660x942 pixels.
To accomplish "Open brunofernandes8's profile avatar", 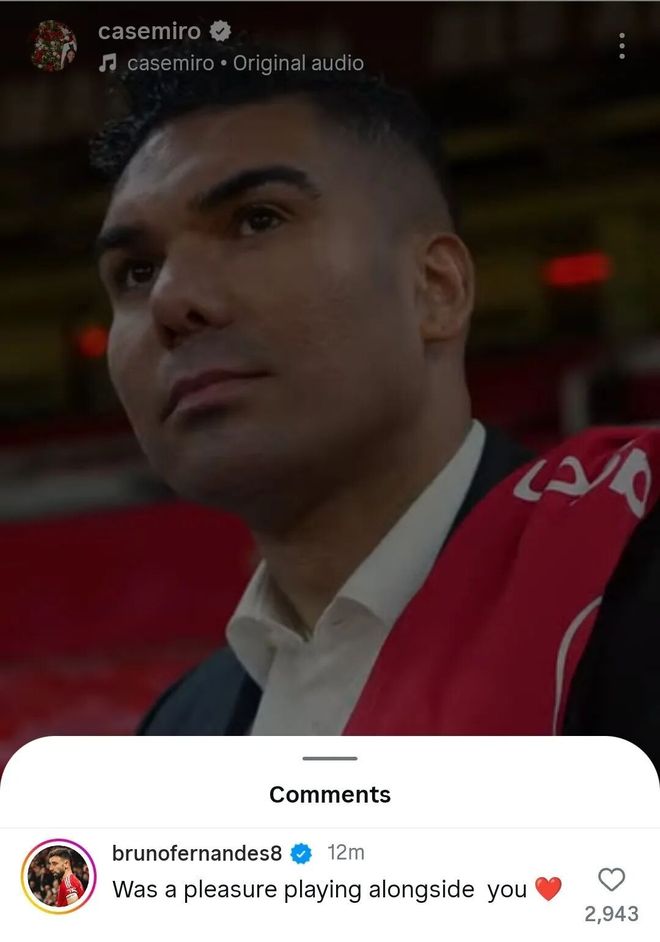I will [x=58, y=877].
